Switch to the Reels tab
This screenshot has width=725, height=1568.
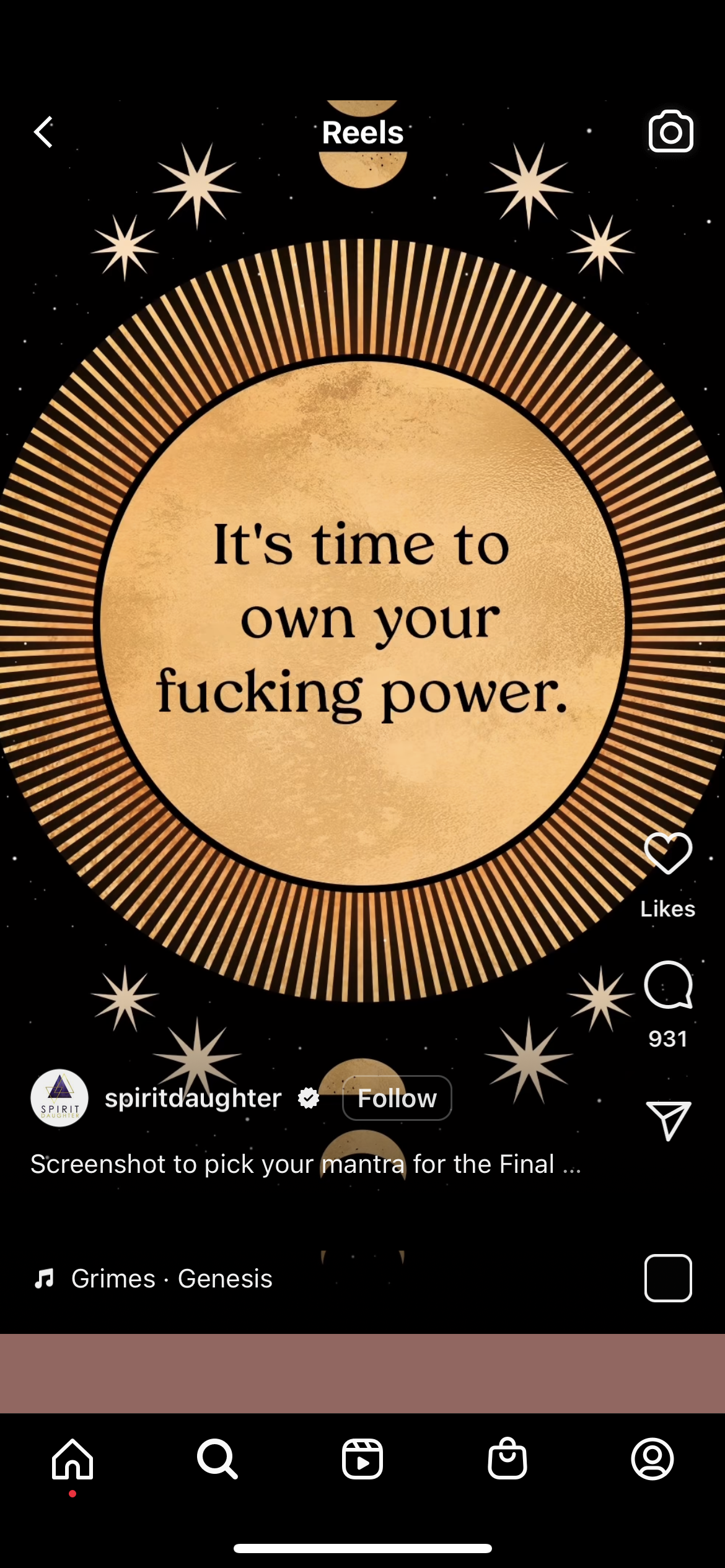click(362, 1459)
